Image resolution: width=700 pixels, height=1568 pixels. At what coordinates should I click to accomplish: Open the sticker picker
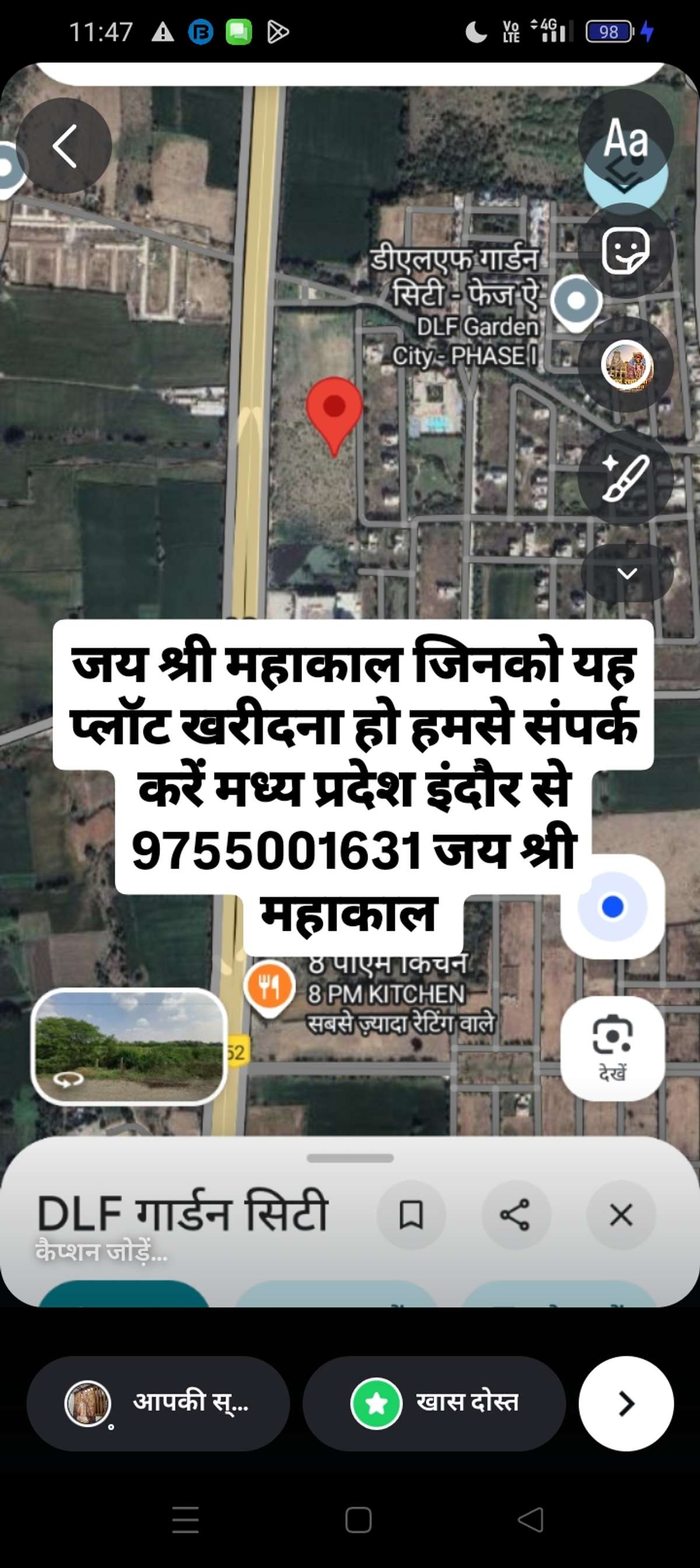[x=625, y=251]
